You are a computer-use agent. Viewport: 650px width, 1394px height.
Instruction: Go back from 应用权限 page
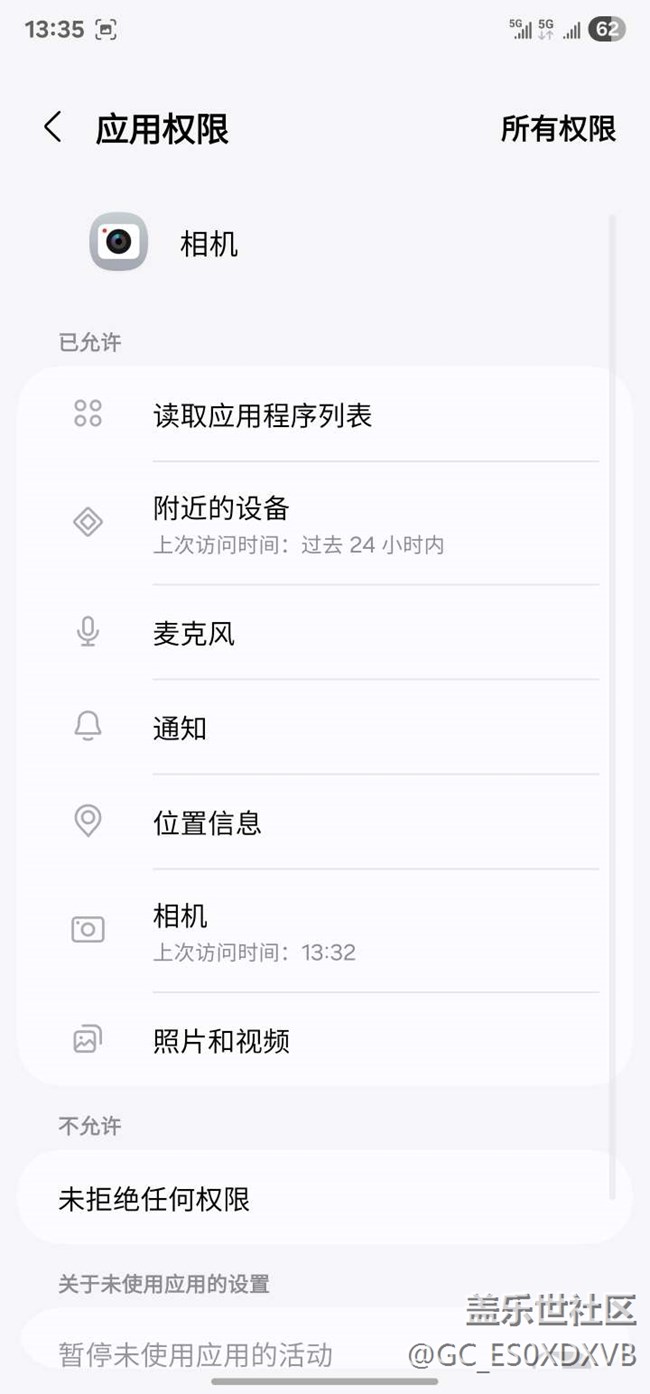pyautogui.click(x=53, y=128)
